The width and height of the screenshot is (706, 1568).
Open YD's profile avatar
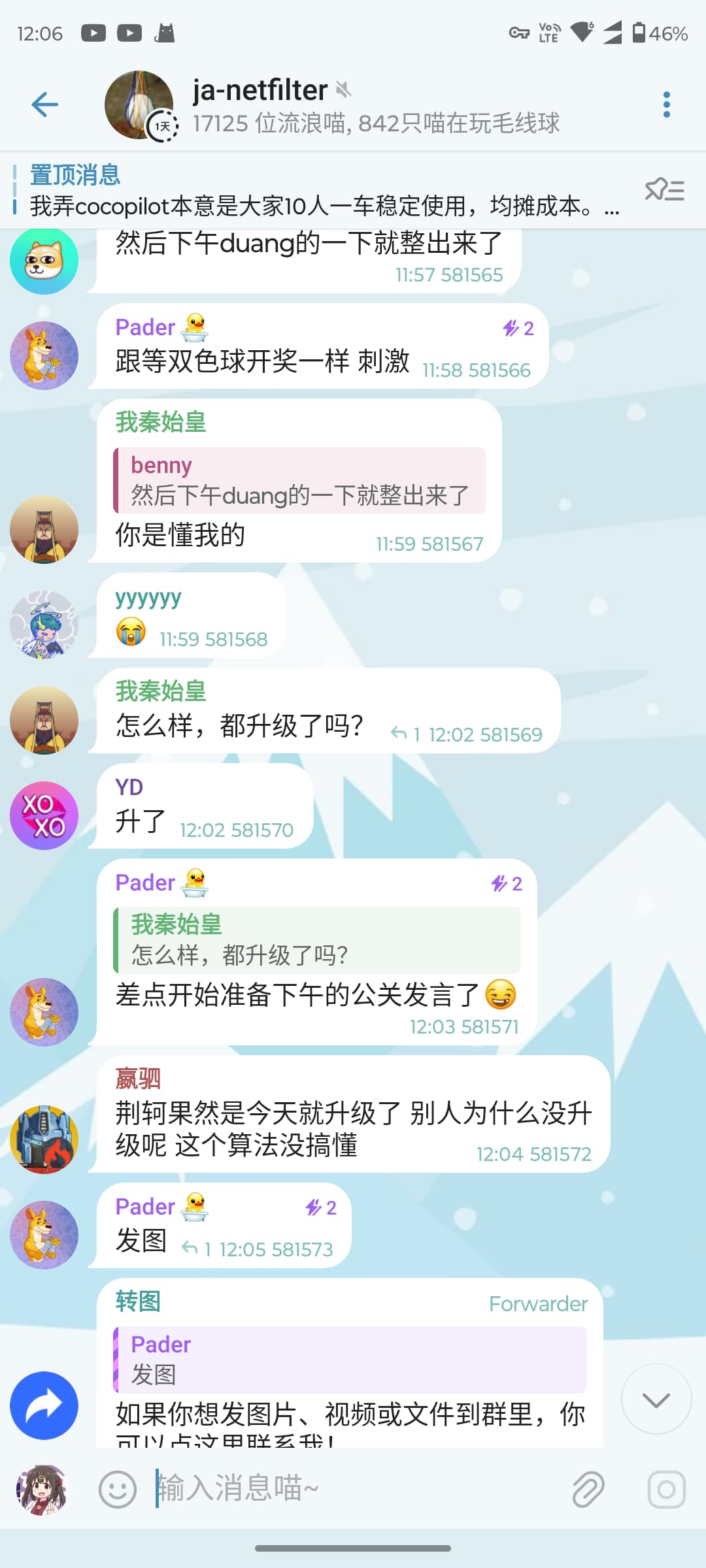point(44,815)
